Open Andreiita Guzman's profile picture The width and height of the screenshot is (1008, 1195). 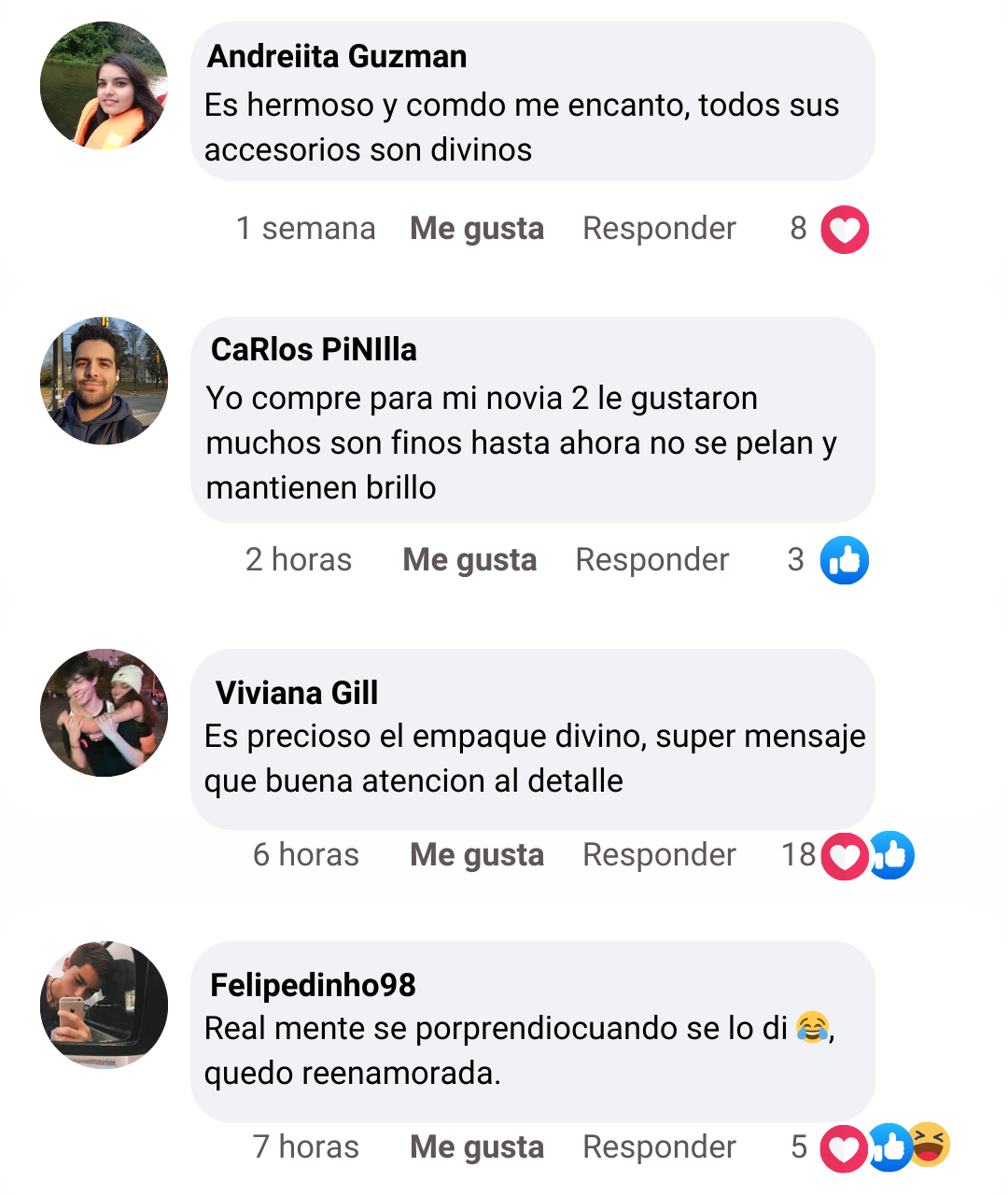click(x=105, y=86)
